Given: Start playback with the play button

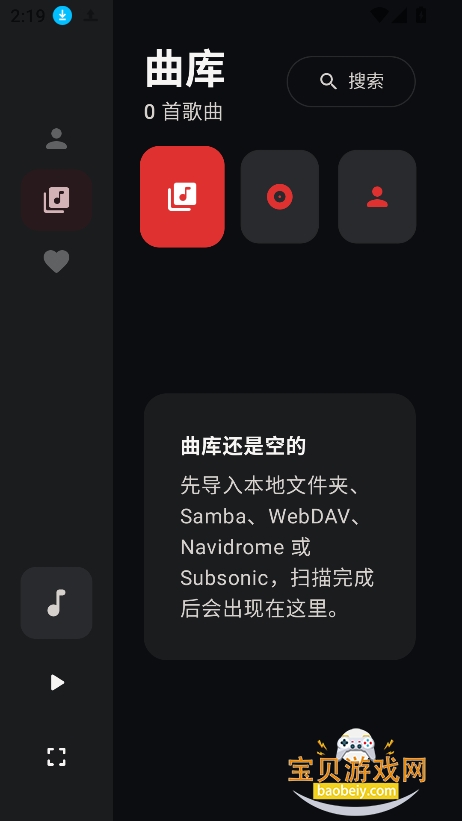Looking at the screenshot, I should pos(57,682).
